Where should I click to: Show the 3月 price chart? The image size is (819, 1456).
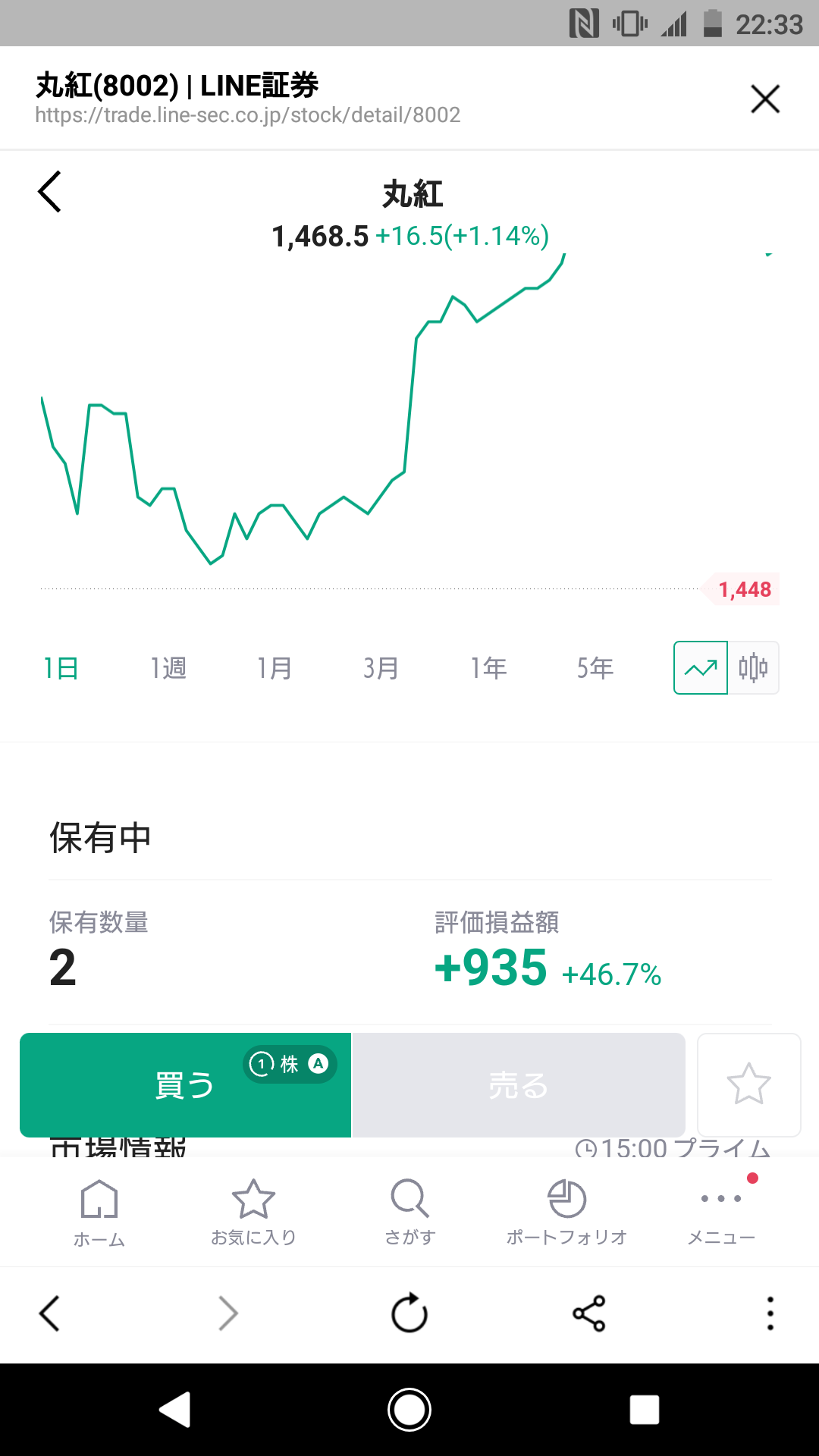click(x=381, y=668)
